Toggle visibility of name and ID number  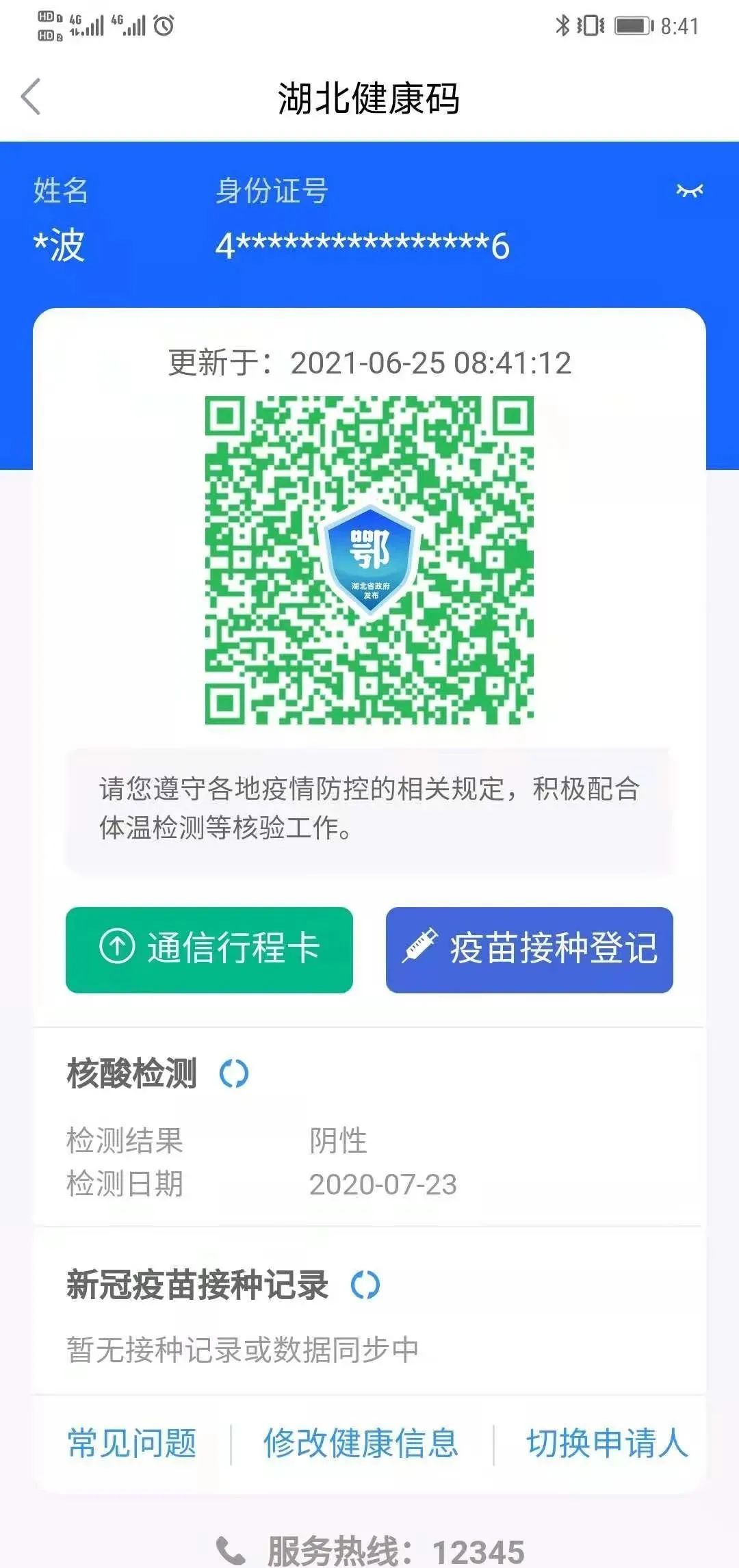tap(689, 190)
